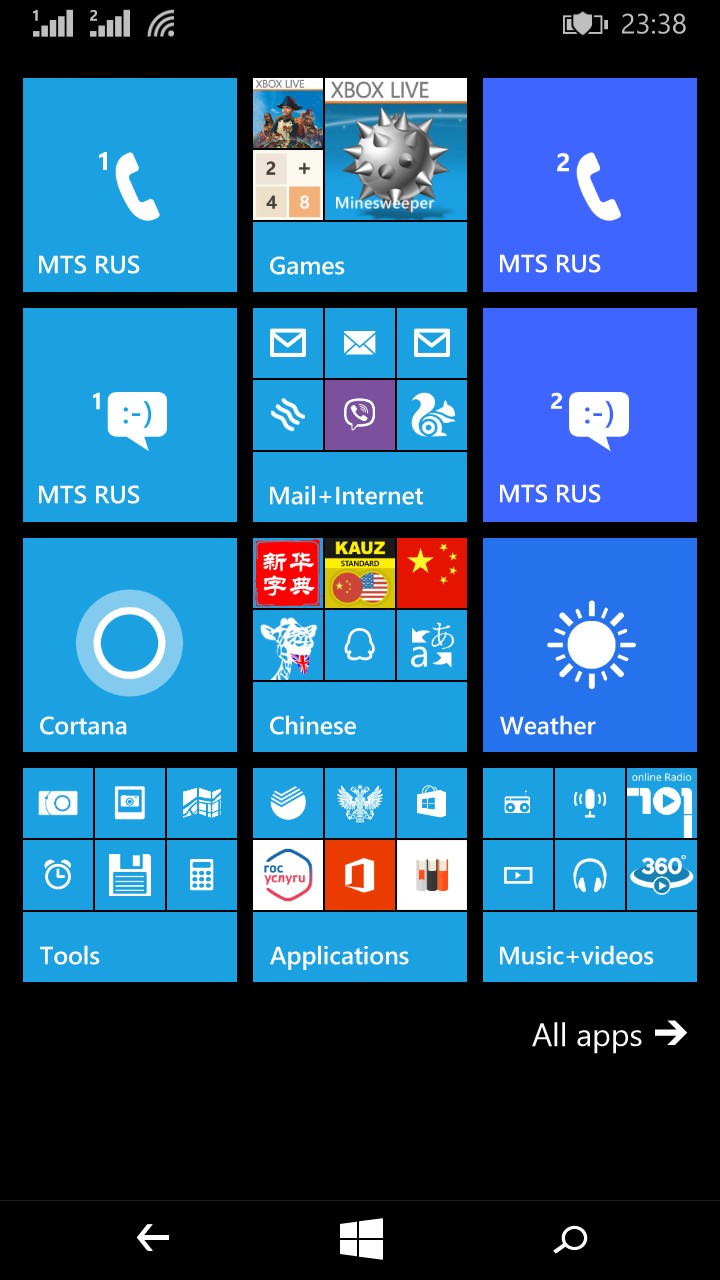The width and height of the screenshot is (720, 1280).
Task: Open SIM 1 messaging tile
Action: 130,415
